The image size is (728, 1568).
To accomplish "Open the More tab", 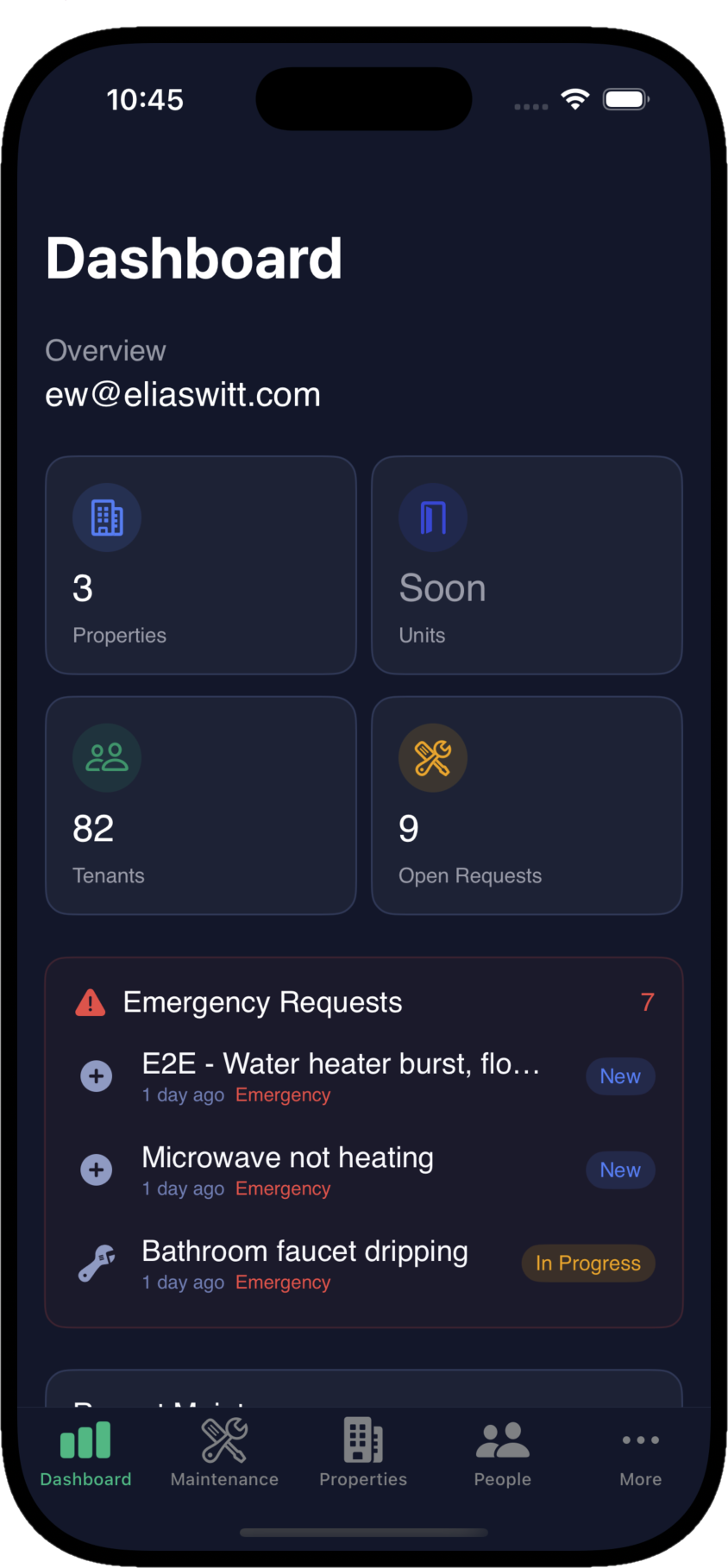I will [x=640, y=1453].
